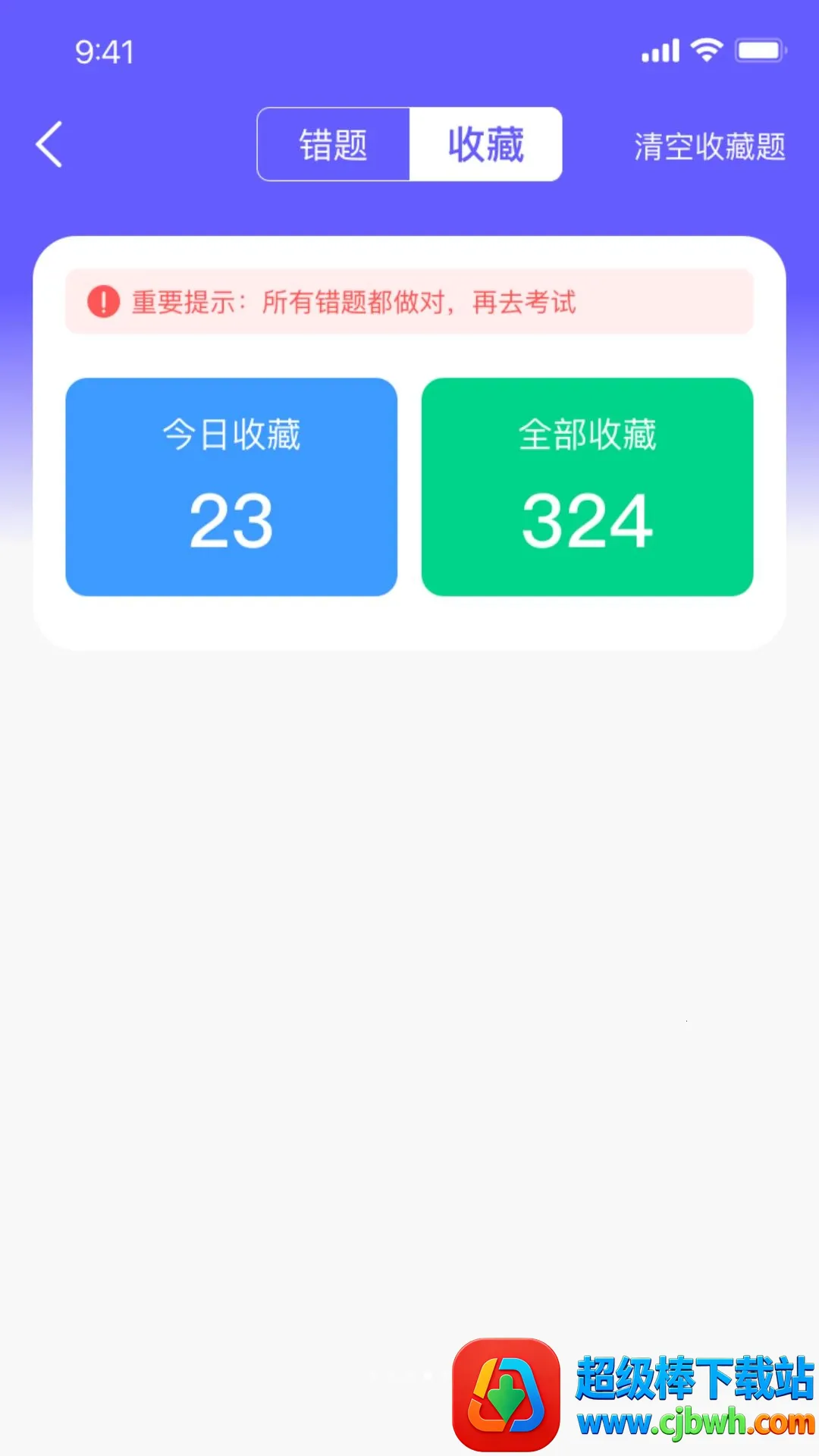The height and width of the screenshot is (1456, 819).
Task: Go back using the back arrow
Action: point(49,144)
